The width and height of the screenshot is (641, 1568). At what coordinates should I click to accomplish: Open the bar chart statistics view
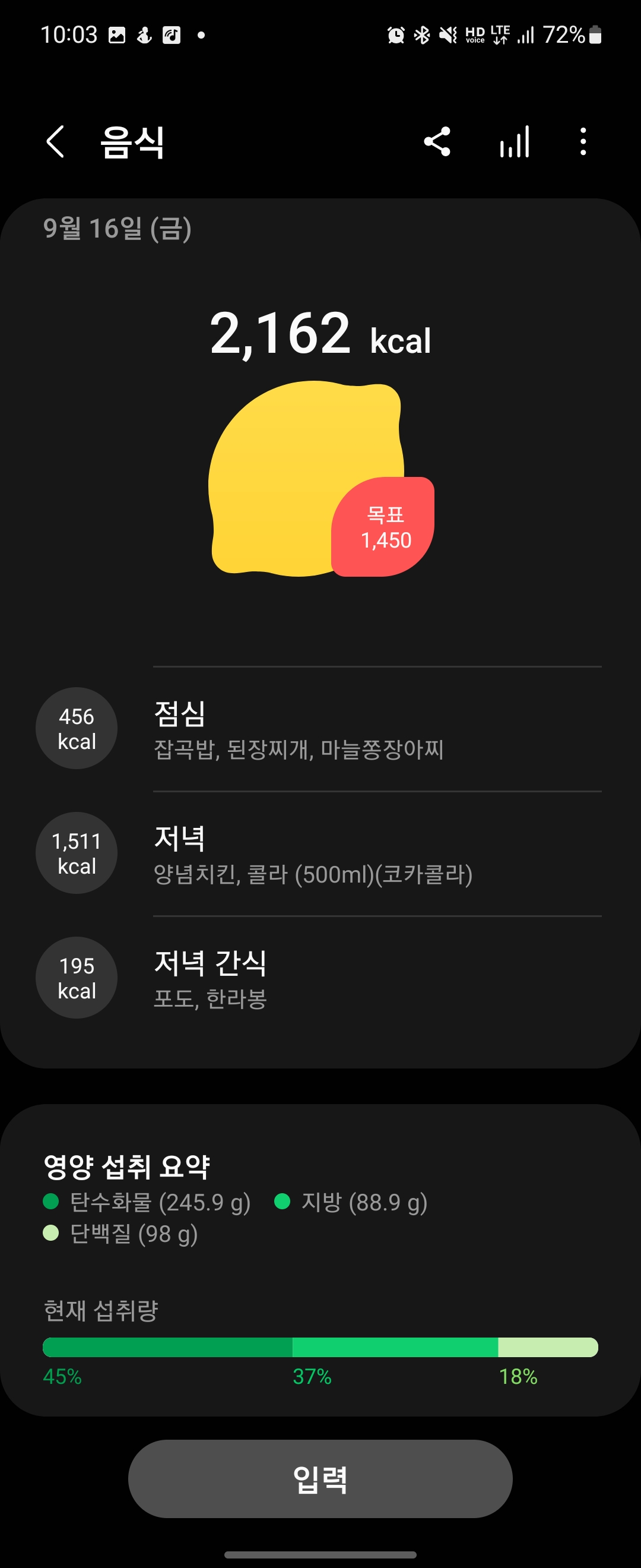point(514,142)
